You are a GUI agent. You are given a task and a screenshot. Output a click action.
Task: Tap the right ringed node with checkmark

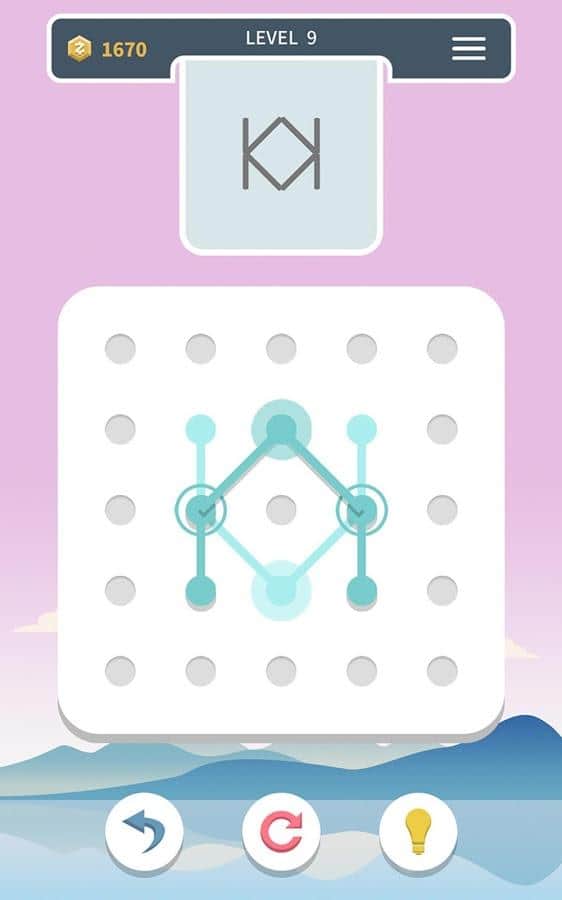[362, 510]
